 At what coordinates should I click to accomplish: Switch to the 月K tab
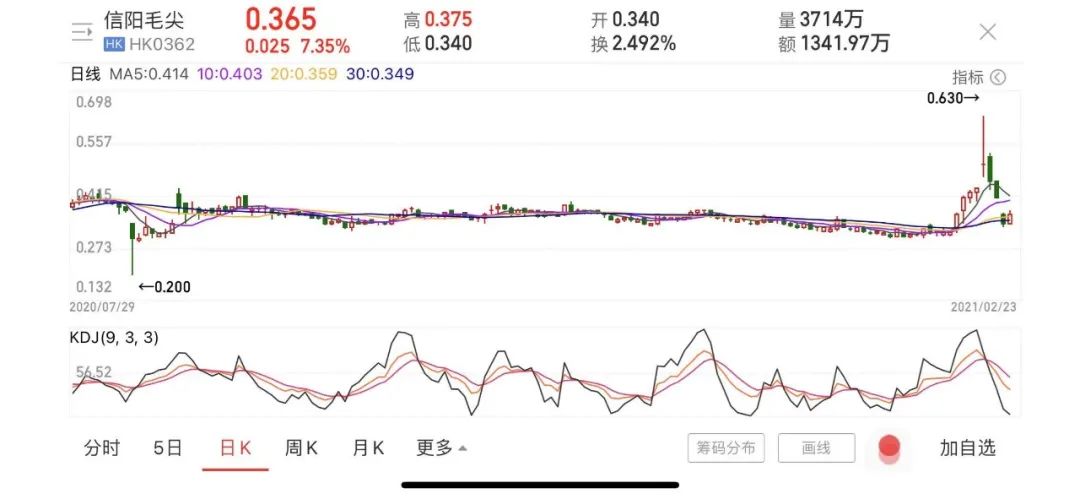(x=368, y=448)
